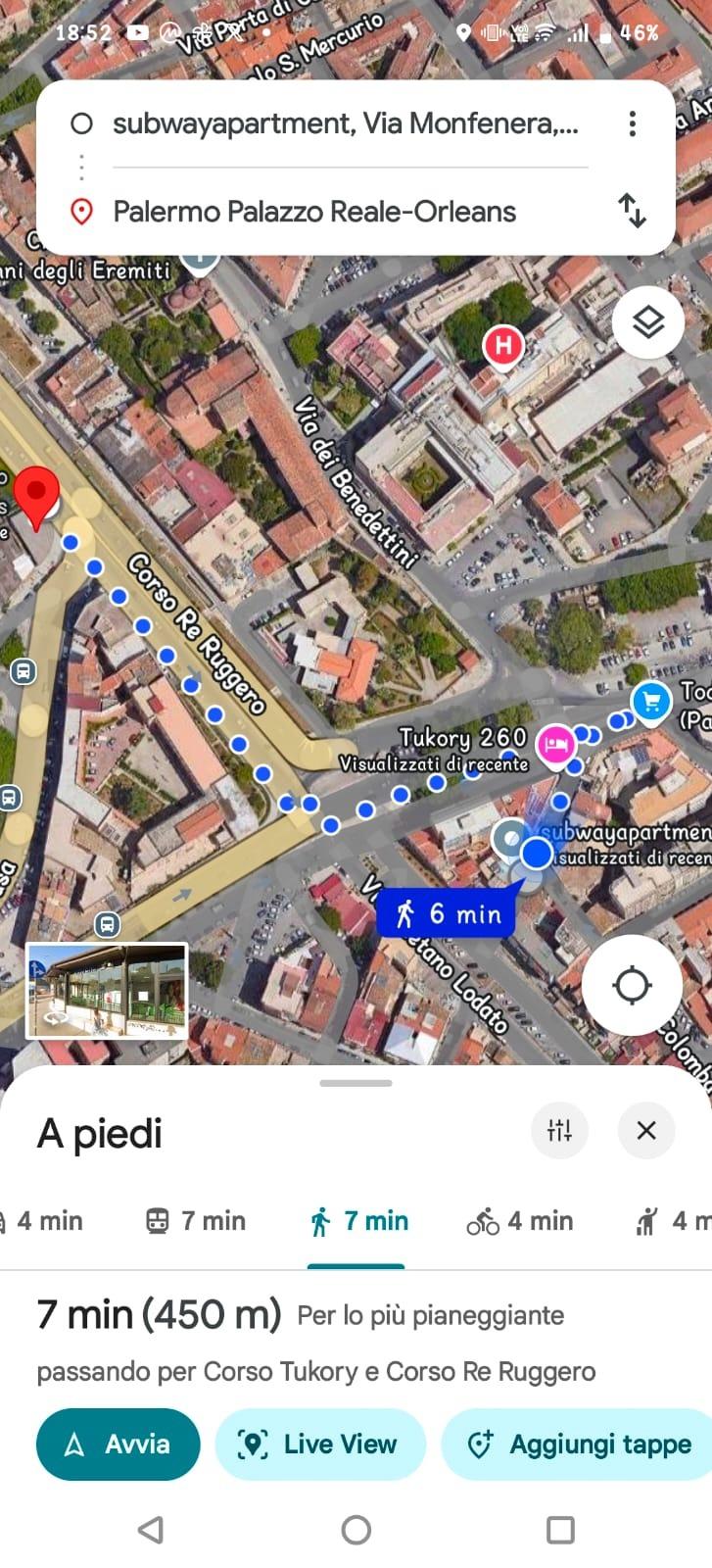Image resolution: width=712 pixels, height=1568 pixels.
Task: Tap the blue shopping cart store pin
Action: (650, 701)
